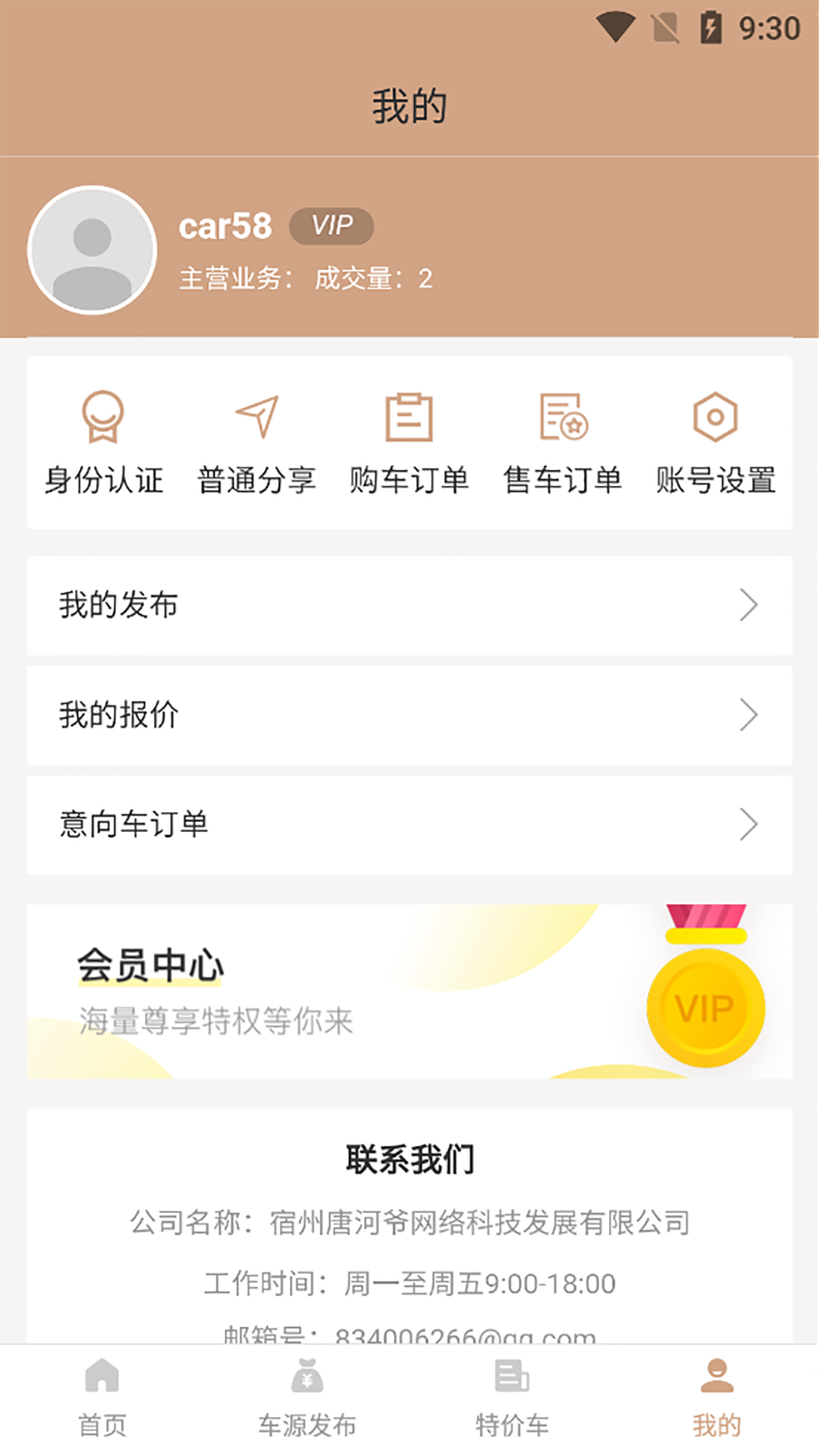Viewport: 819px width, 1456px height.
Task: Switch to the 首页 tab
Action: [x=102, y=1398]
